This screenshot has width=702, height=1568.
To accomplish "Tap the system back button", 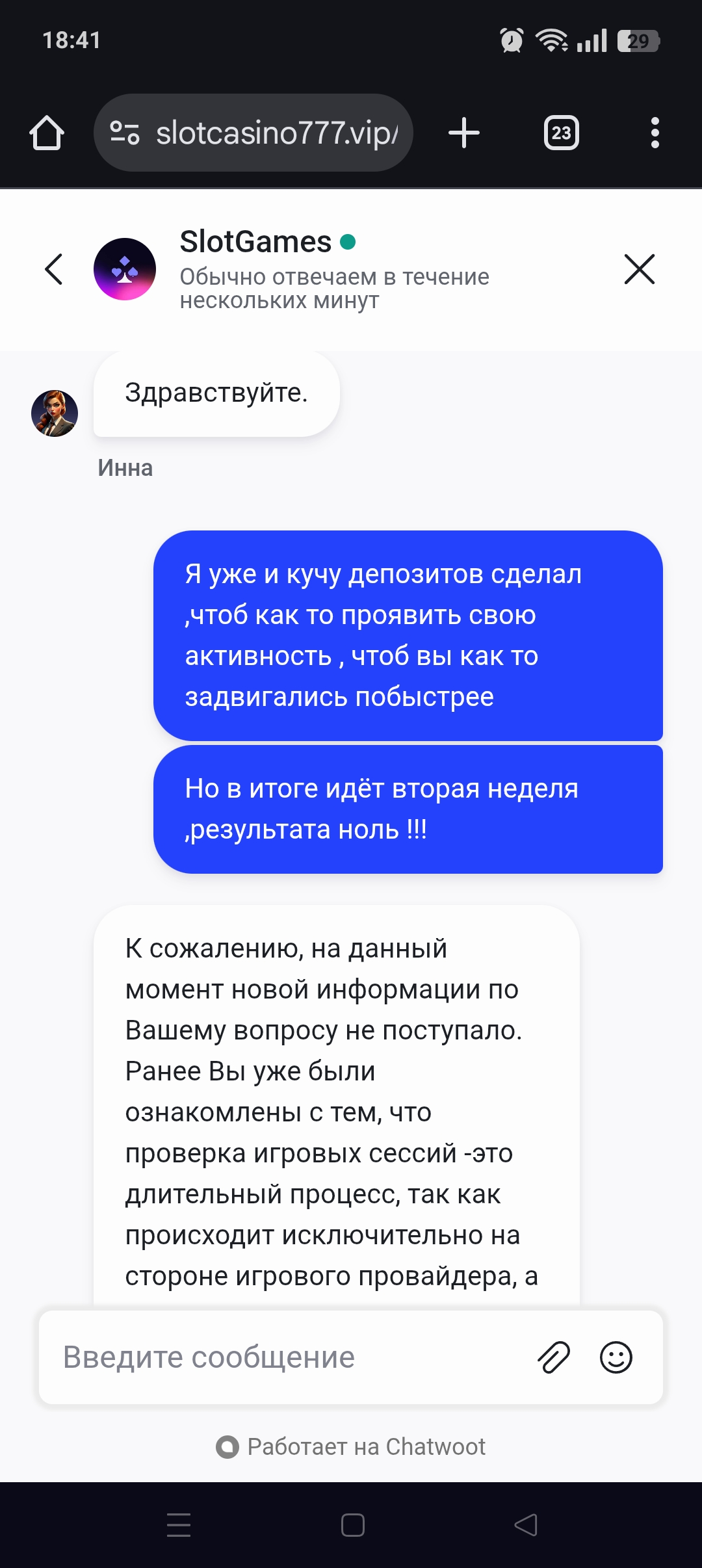I will tap(525, 1524).
